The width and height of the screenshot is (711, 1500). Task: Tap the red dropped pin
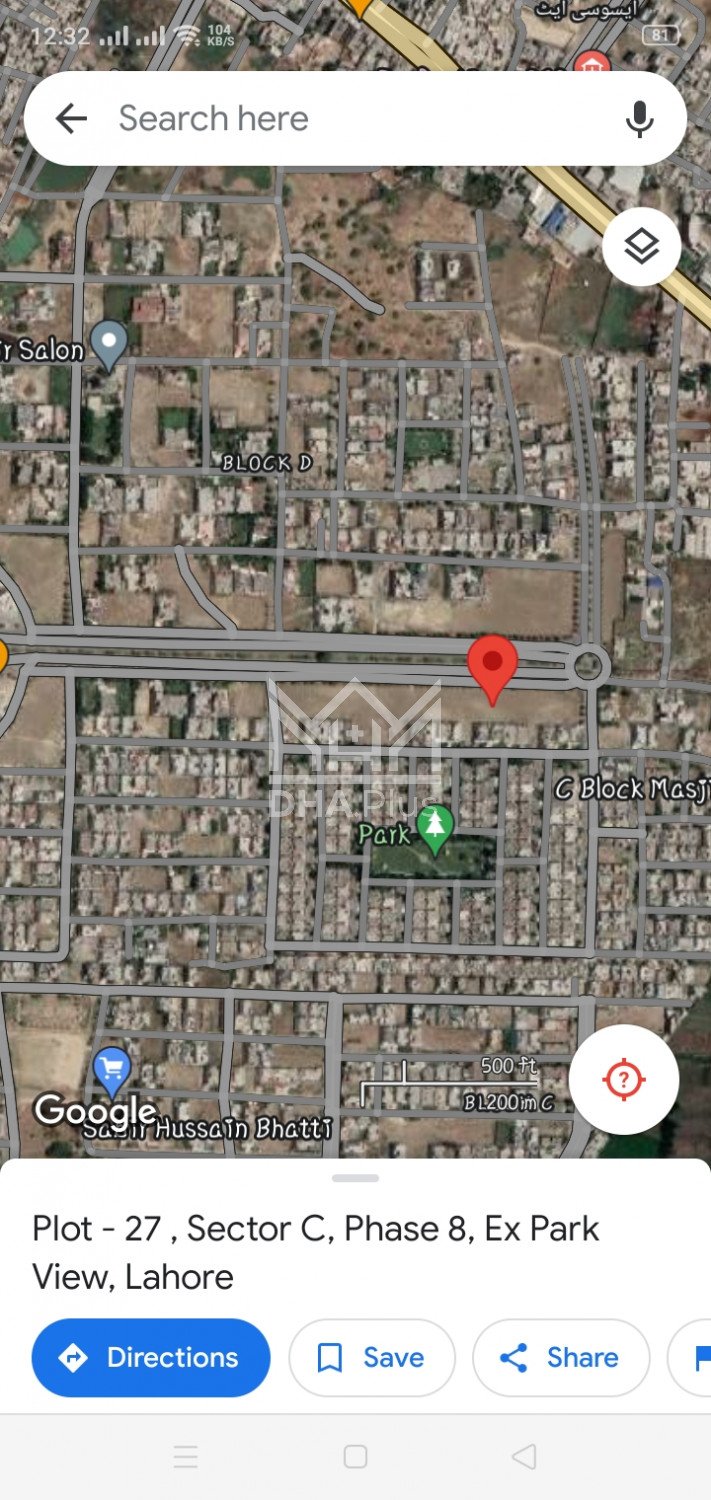point(492,665)
